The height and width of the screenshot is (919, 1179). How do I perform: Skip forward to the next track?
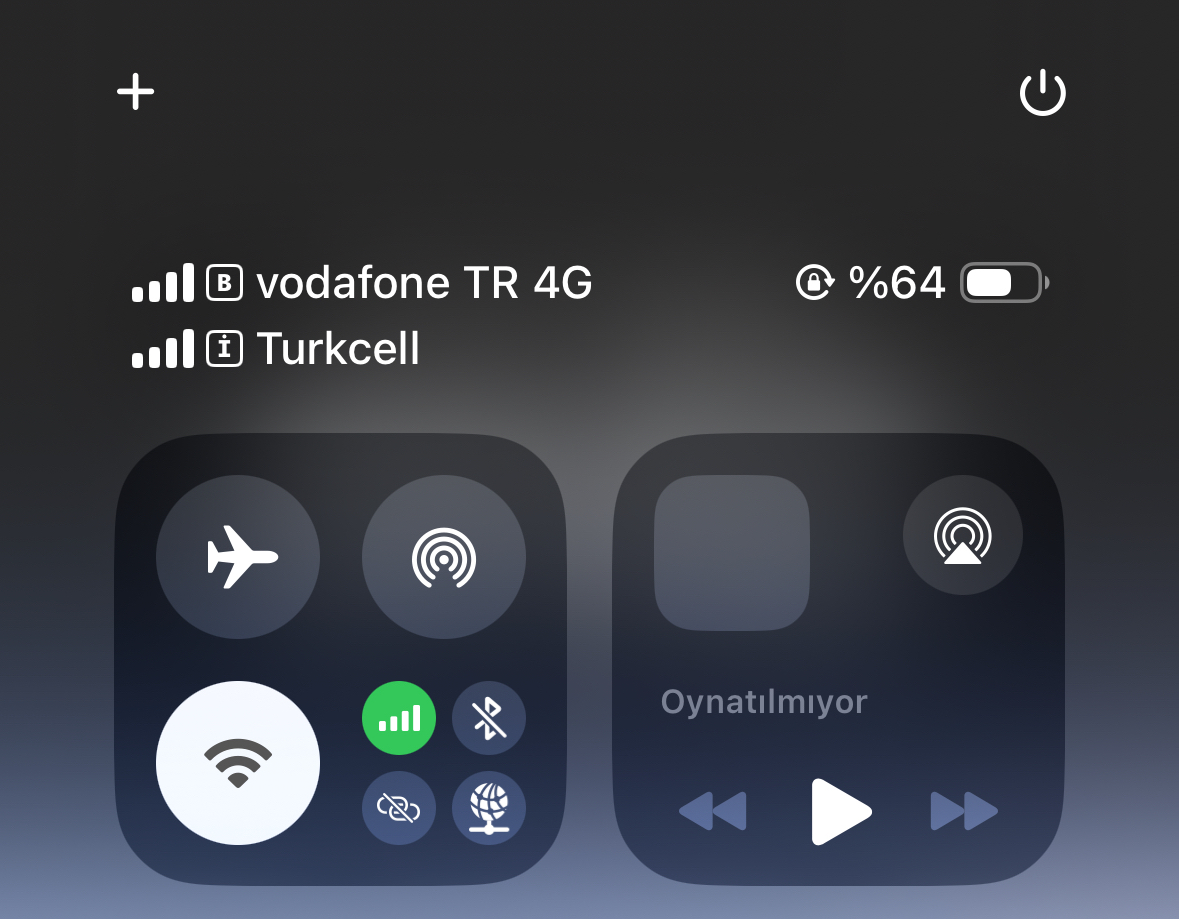[x=964, y=811]
